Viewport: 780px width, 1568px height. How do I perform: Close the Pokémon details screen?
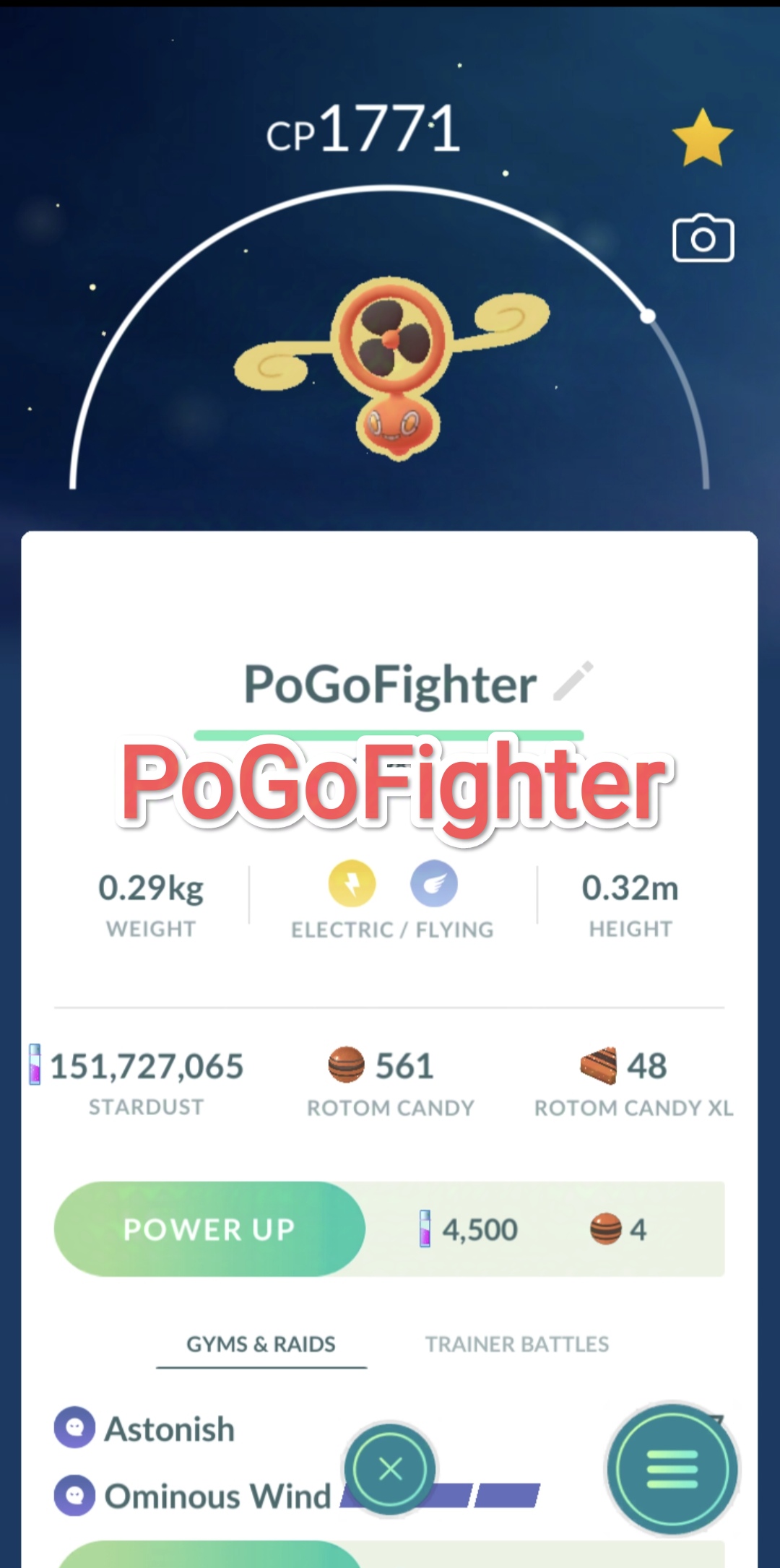[x=390, y=1468]
